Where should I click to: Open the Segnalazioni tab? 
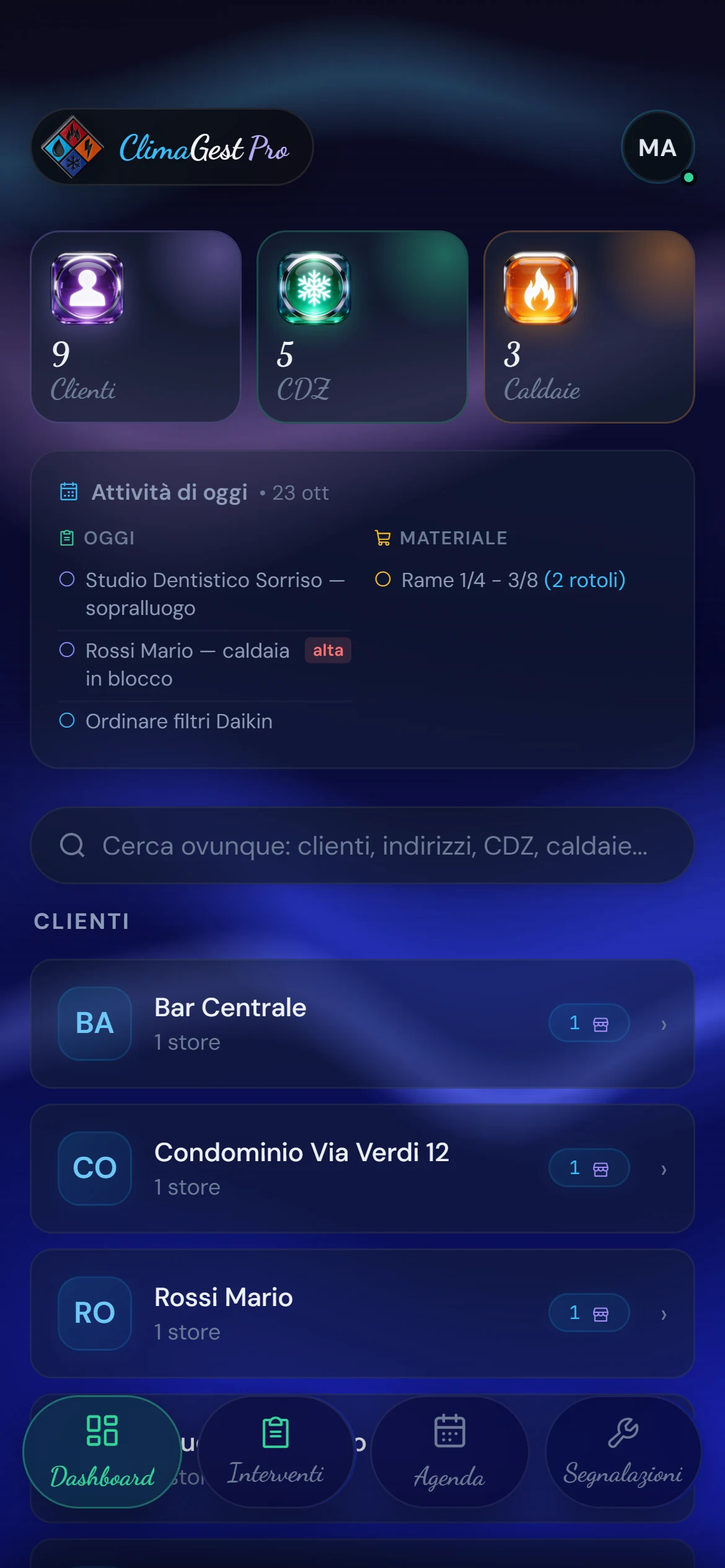[x=623, y=1452]
